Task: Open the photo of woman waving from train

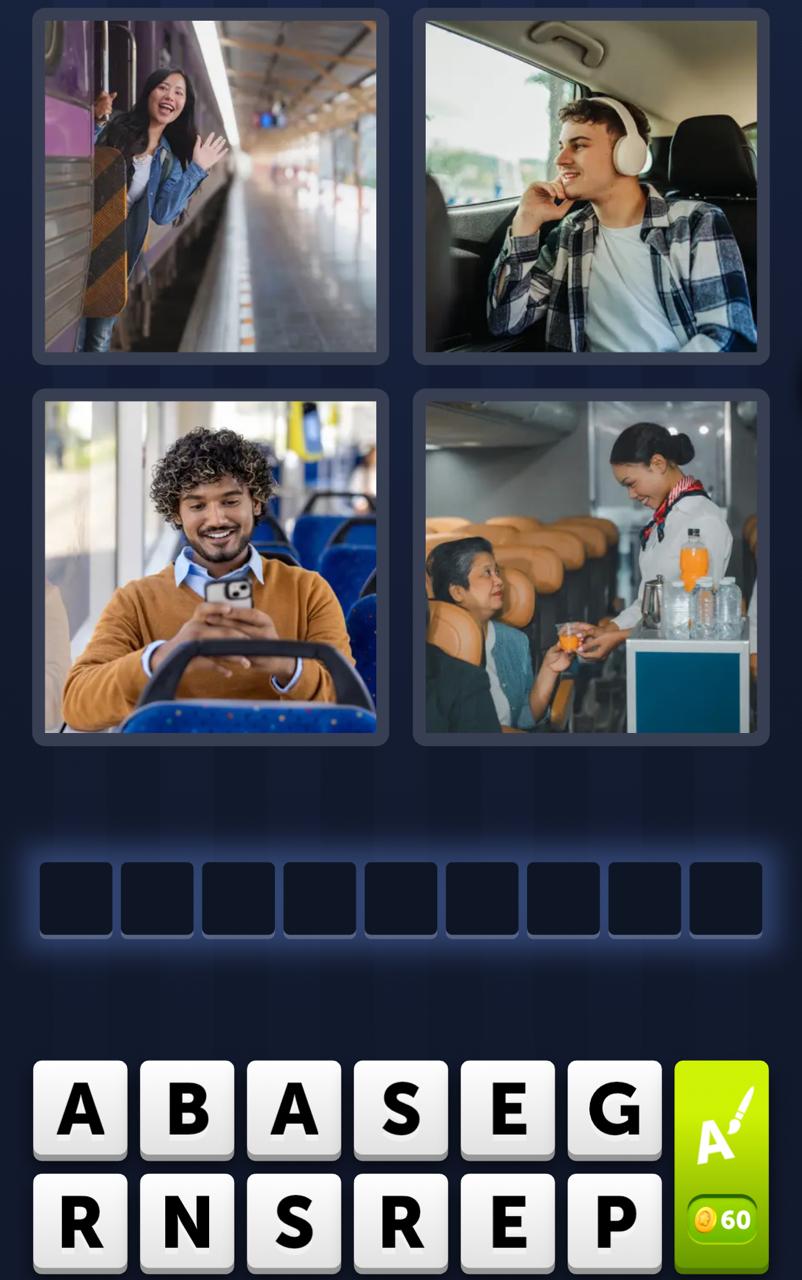Action: (x=210, y=185)
